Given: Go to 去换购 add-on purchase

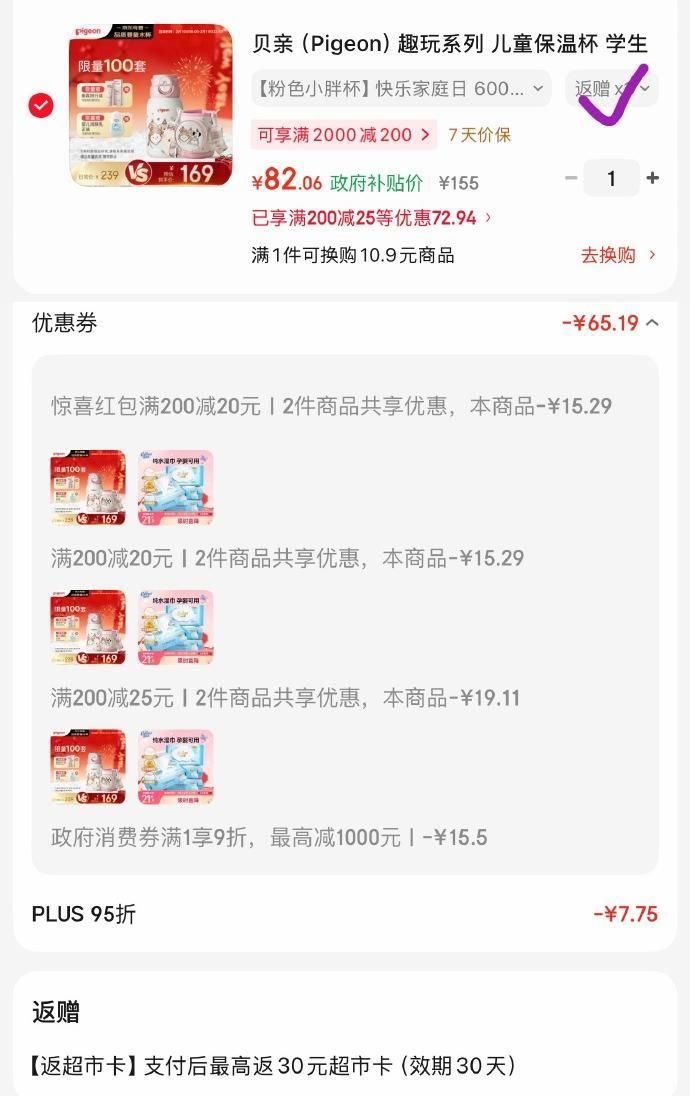Looking at the screenshot, I should (x=618, y=255).
